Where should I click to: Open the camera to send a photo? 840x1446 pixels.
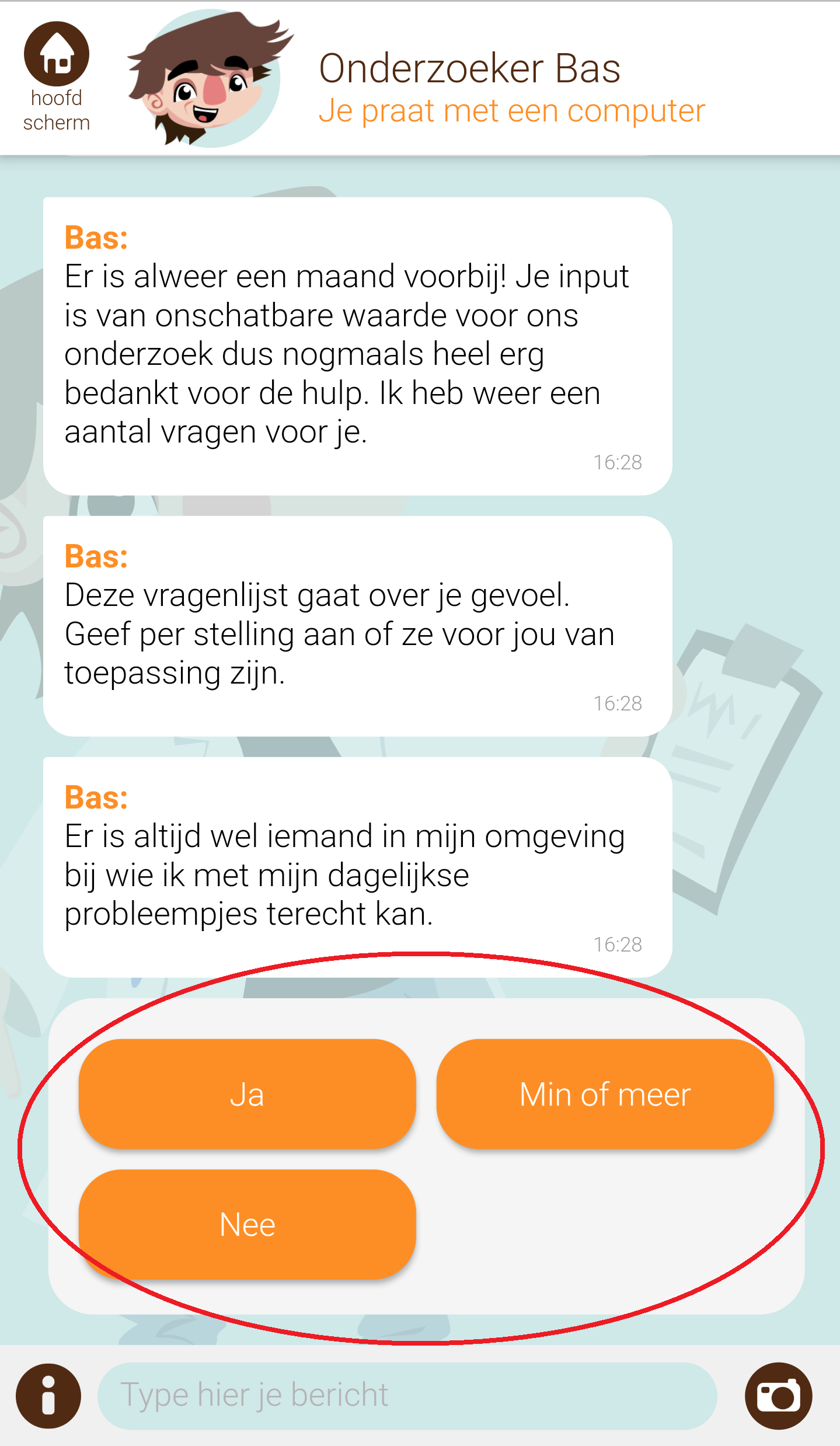(x=778, y=1396)
